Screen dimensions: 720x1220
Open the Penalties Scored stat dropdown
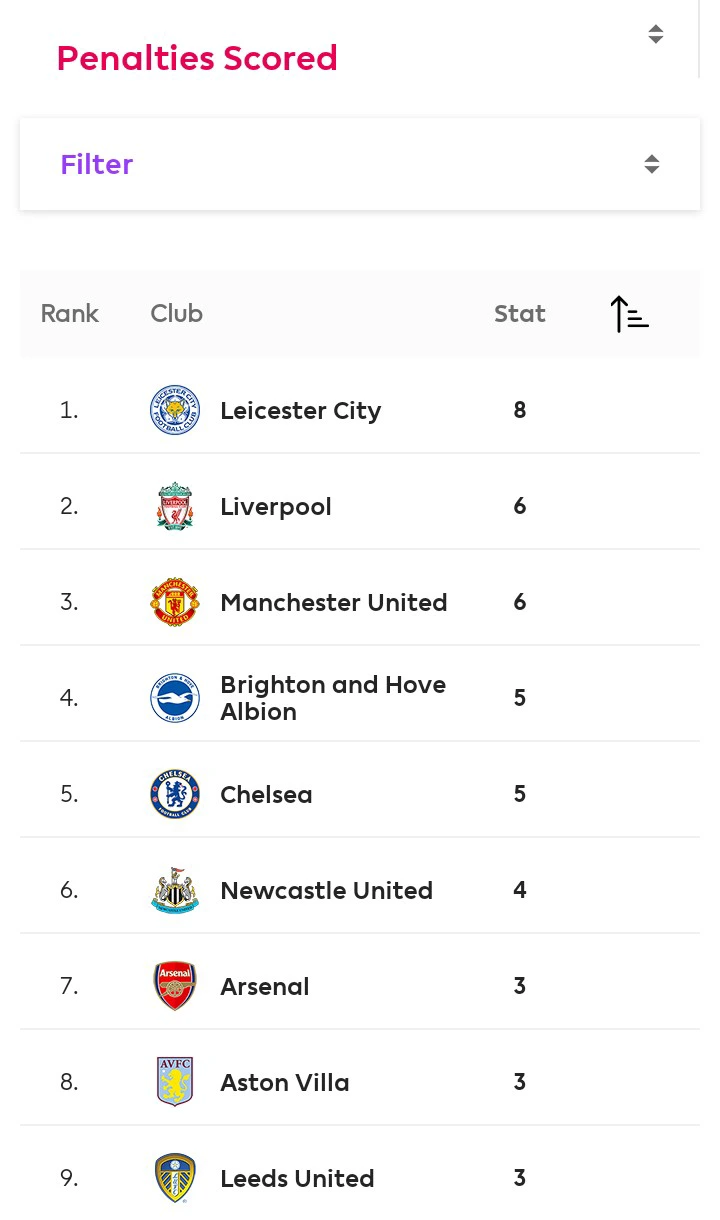[360, 57]
